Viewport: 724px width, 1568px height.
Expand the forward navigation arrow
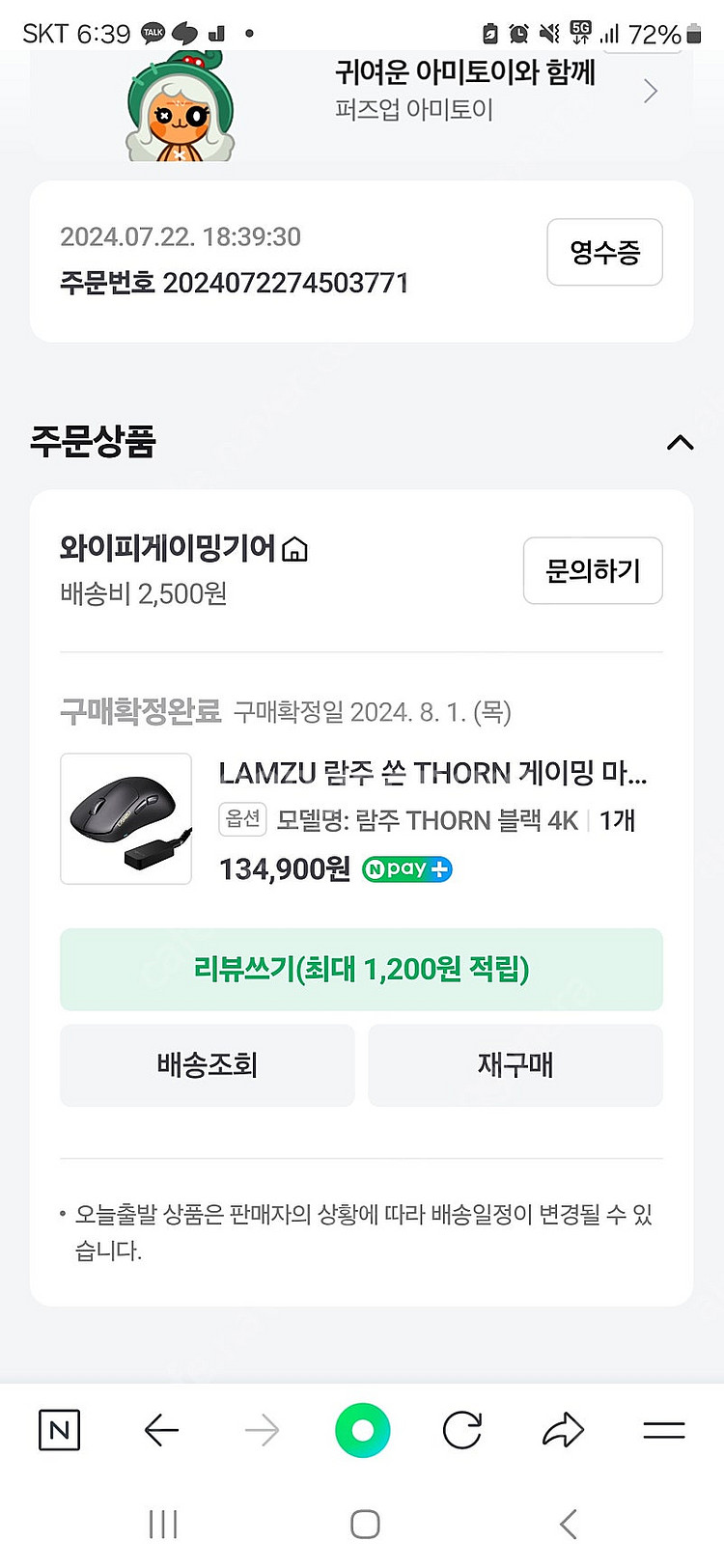[263, 1431]
